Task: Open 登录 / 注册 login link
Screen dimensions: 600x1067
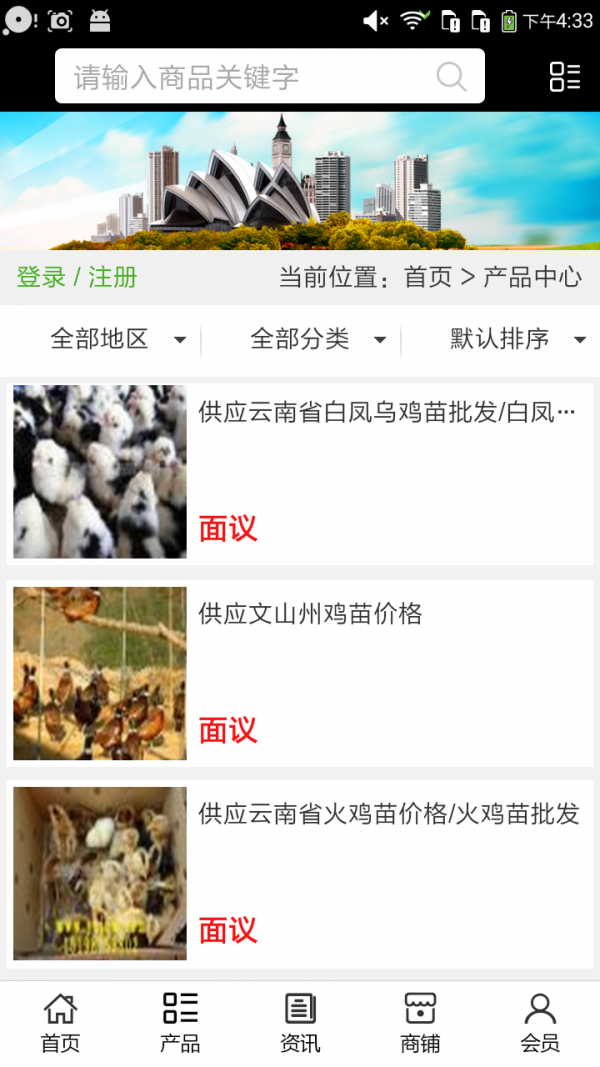Action: point(77,277)
